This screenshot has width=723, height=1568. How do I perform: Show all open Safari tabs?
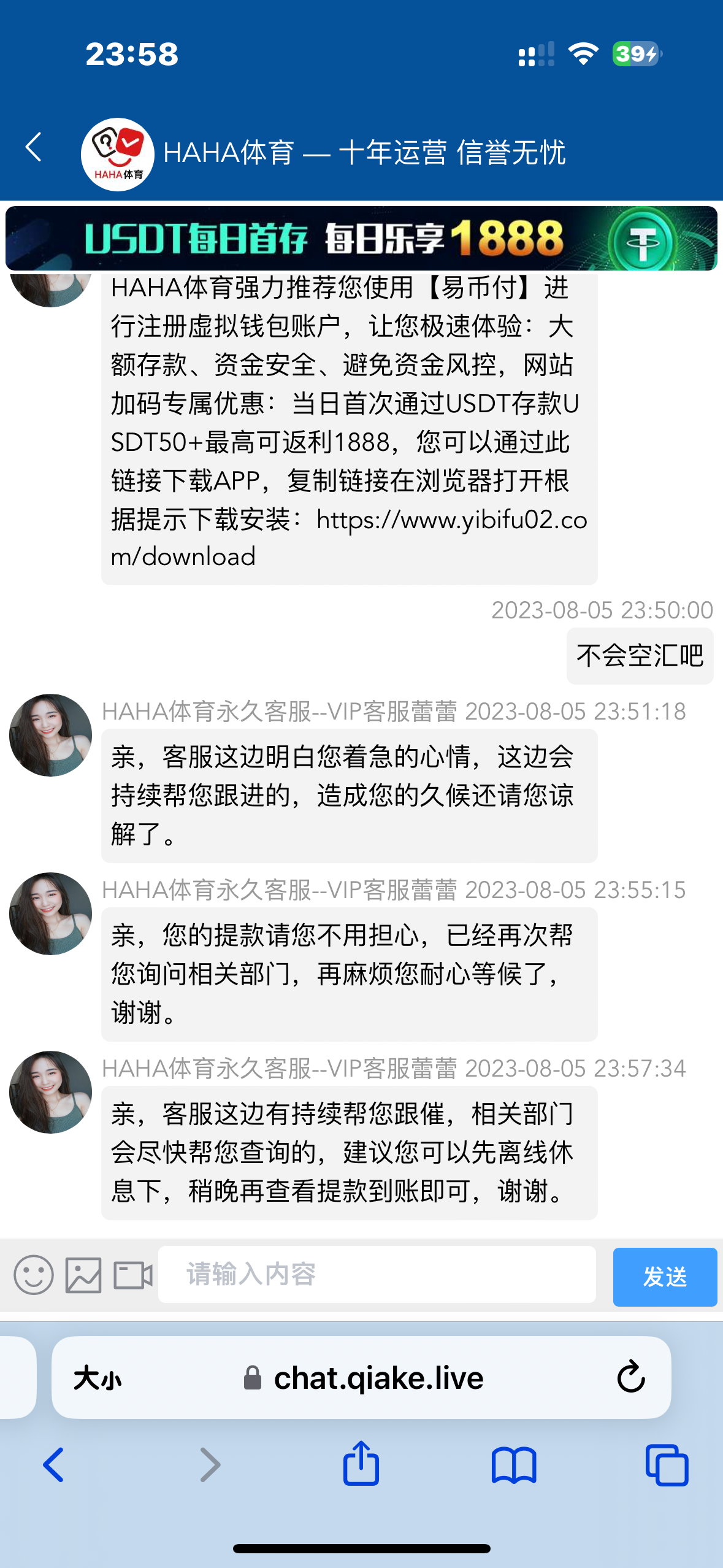667,1465
